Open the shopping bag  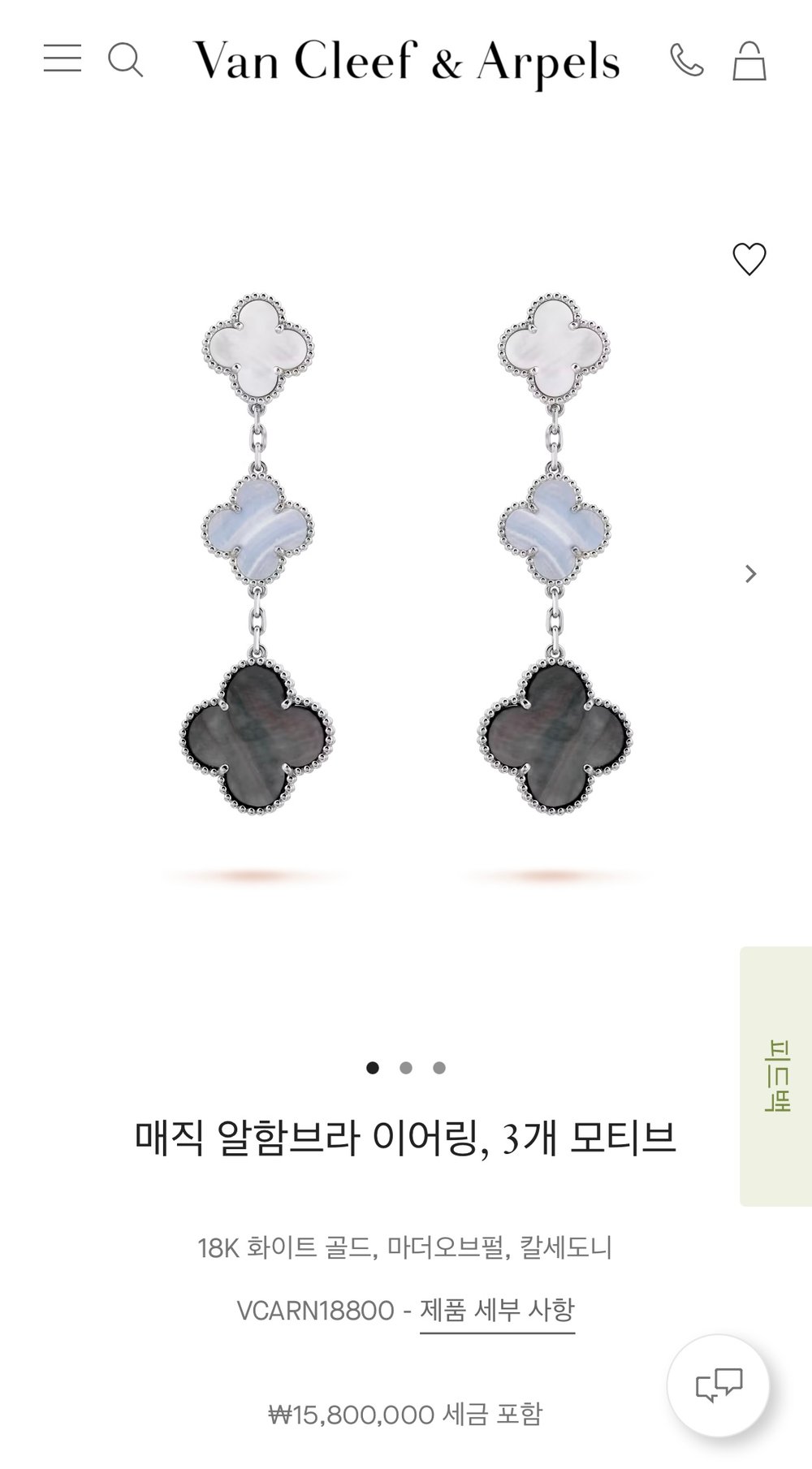749,62
